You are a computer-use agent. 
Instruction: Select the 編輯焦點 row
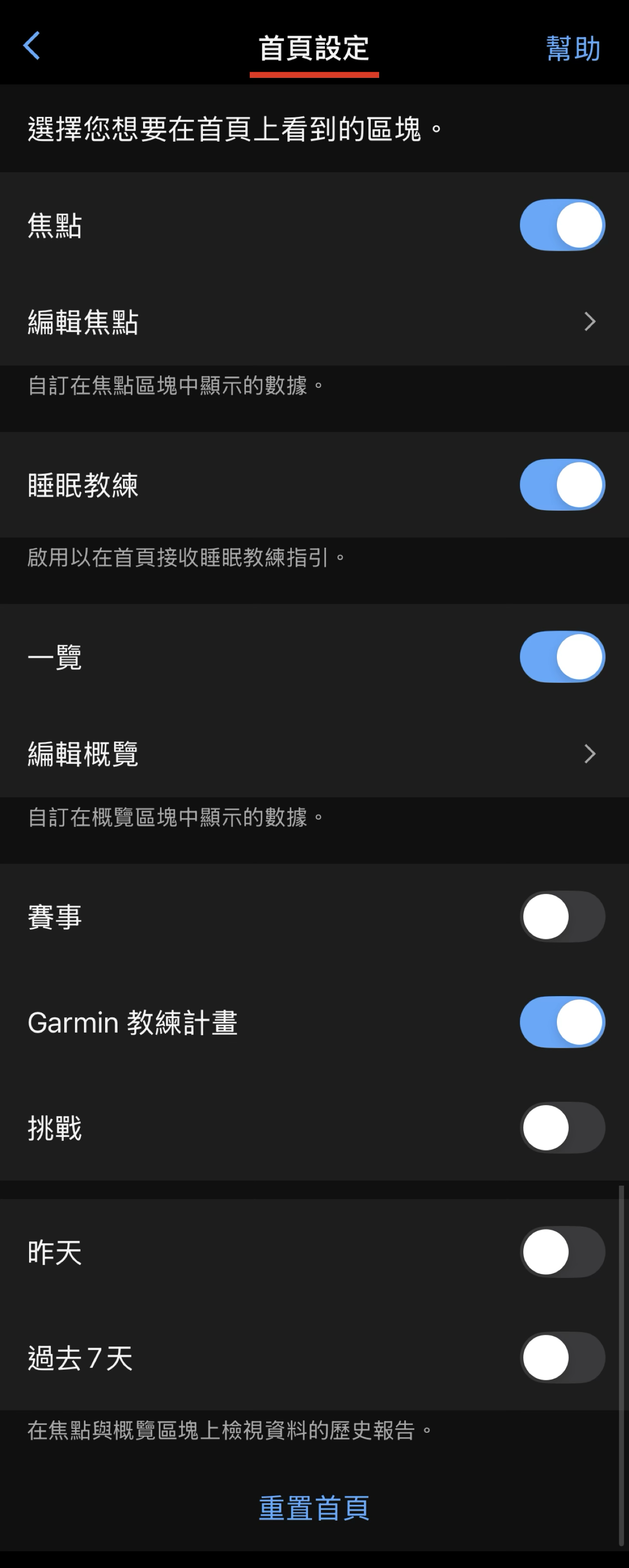[x=83, y=321]
